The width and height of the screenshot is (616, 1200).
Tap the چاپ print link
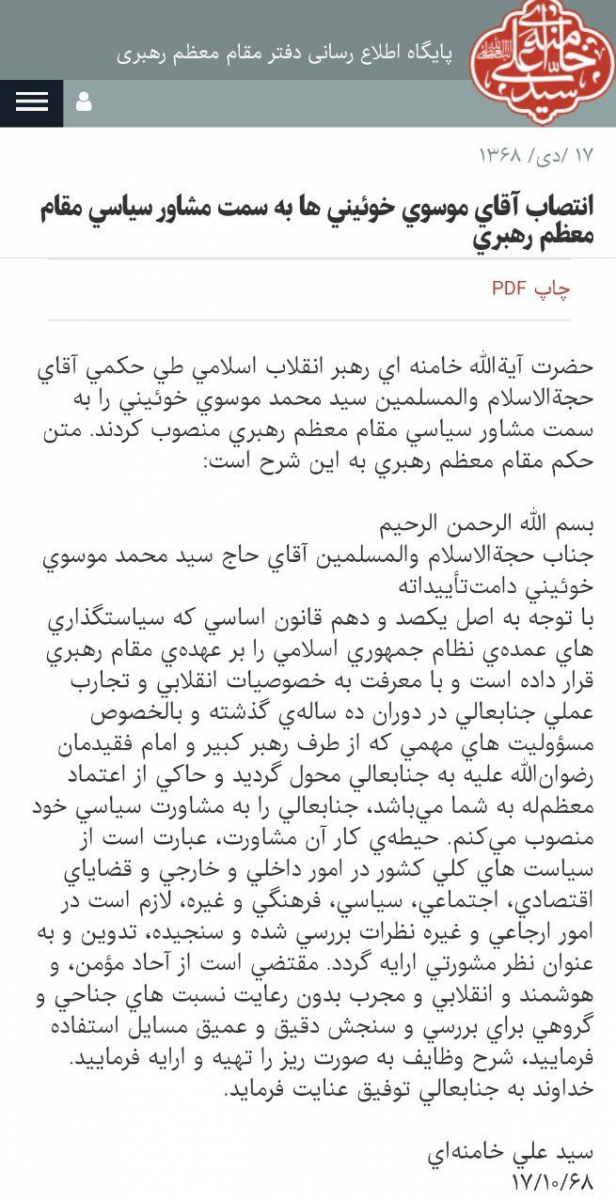(x=554, y=290)
